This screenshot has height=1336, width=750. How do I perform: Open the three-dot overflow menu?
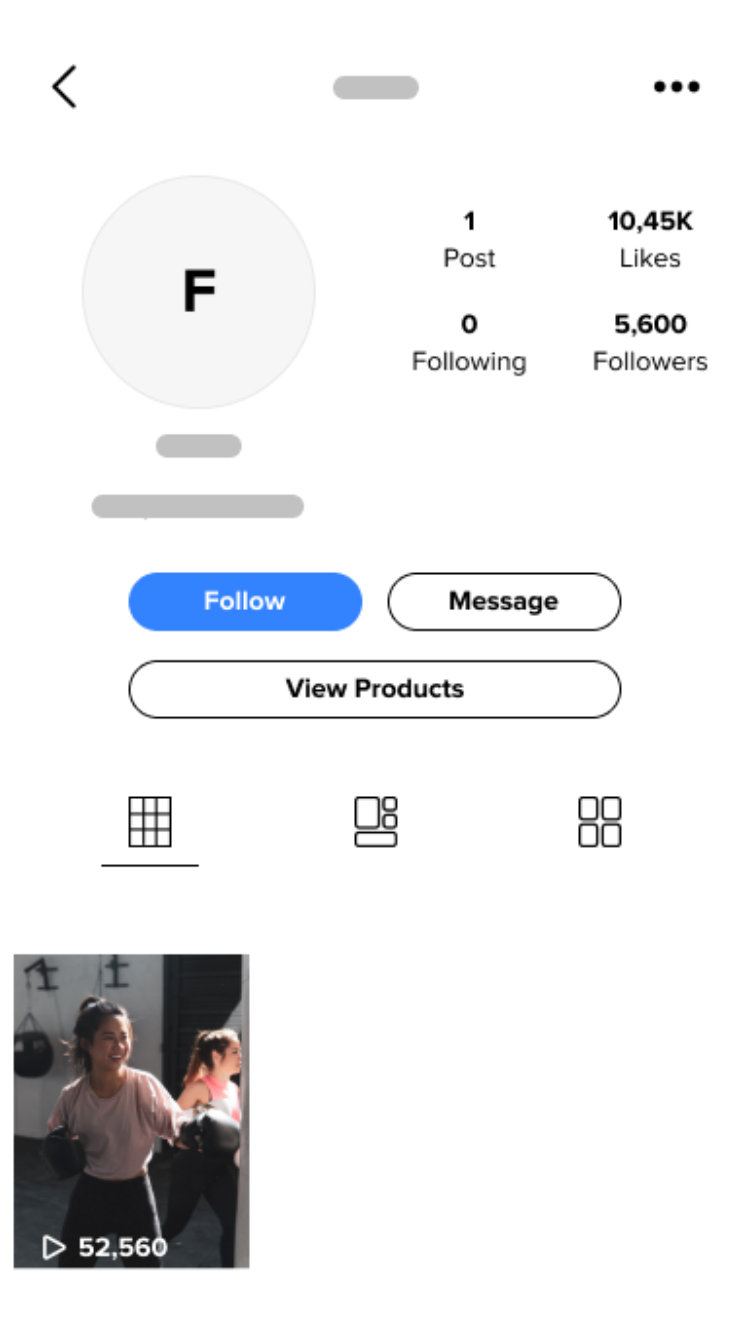(677, 87)
